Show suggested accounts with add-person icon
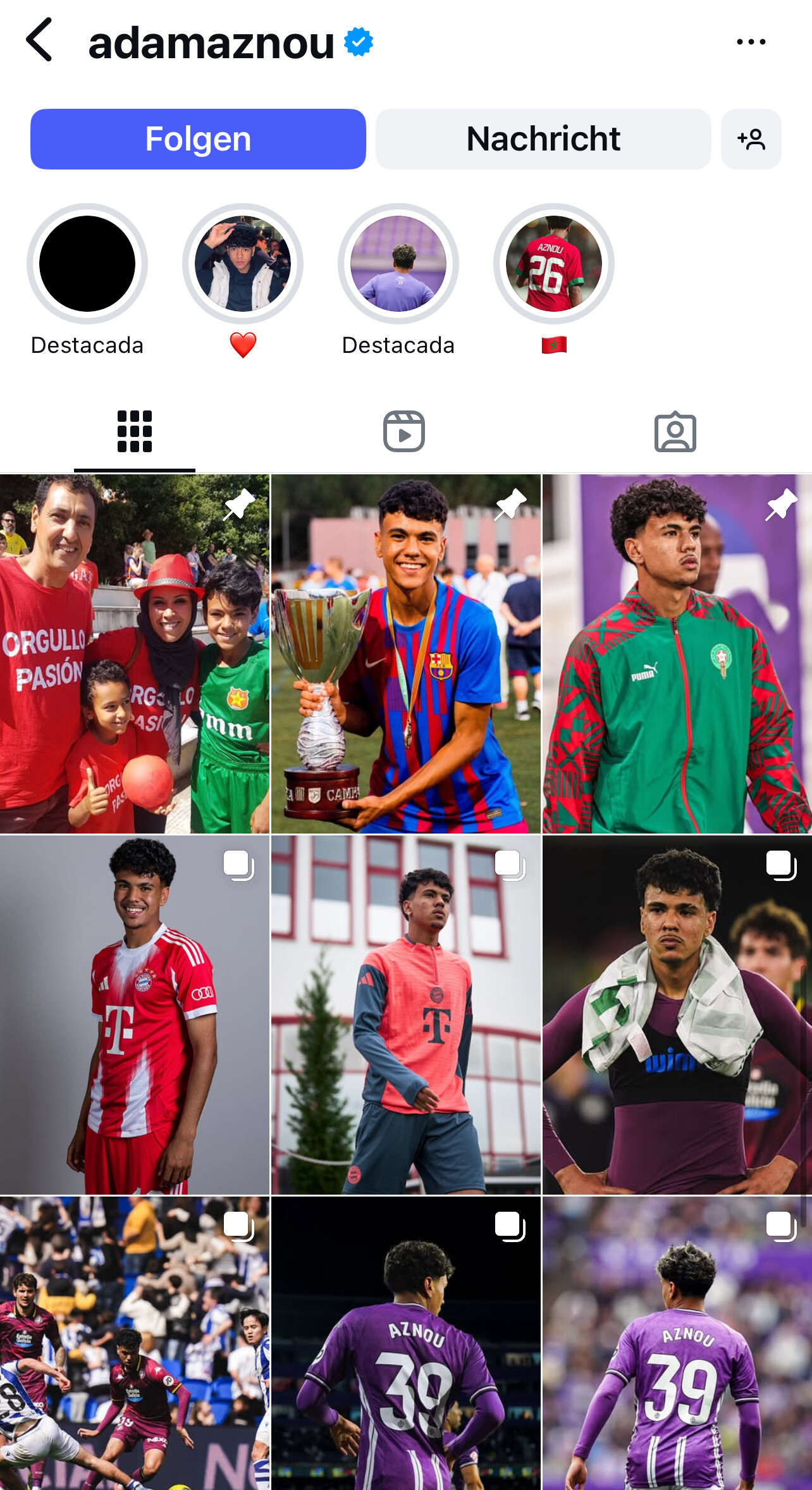The image size is (812, 1490). 751,139
